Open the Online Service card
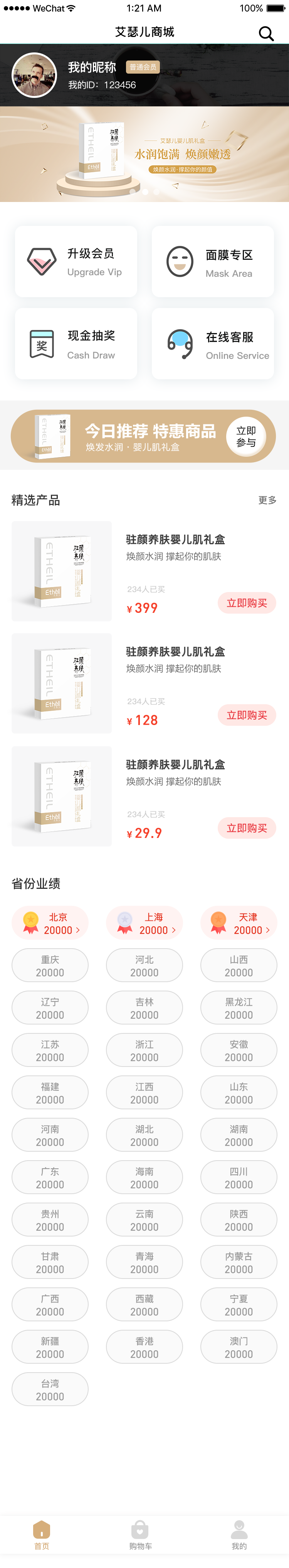The width and height of the screenshot is (289, 1568). tap(212, 344)
